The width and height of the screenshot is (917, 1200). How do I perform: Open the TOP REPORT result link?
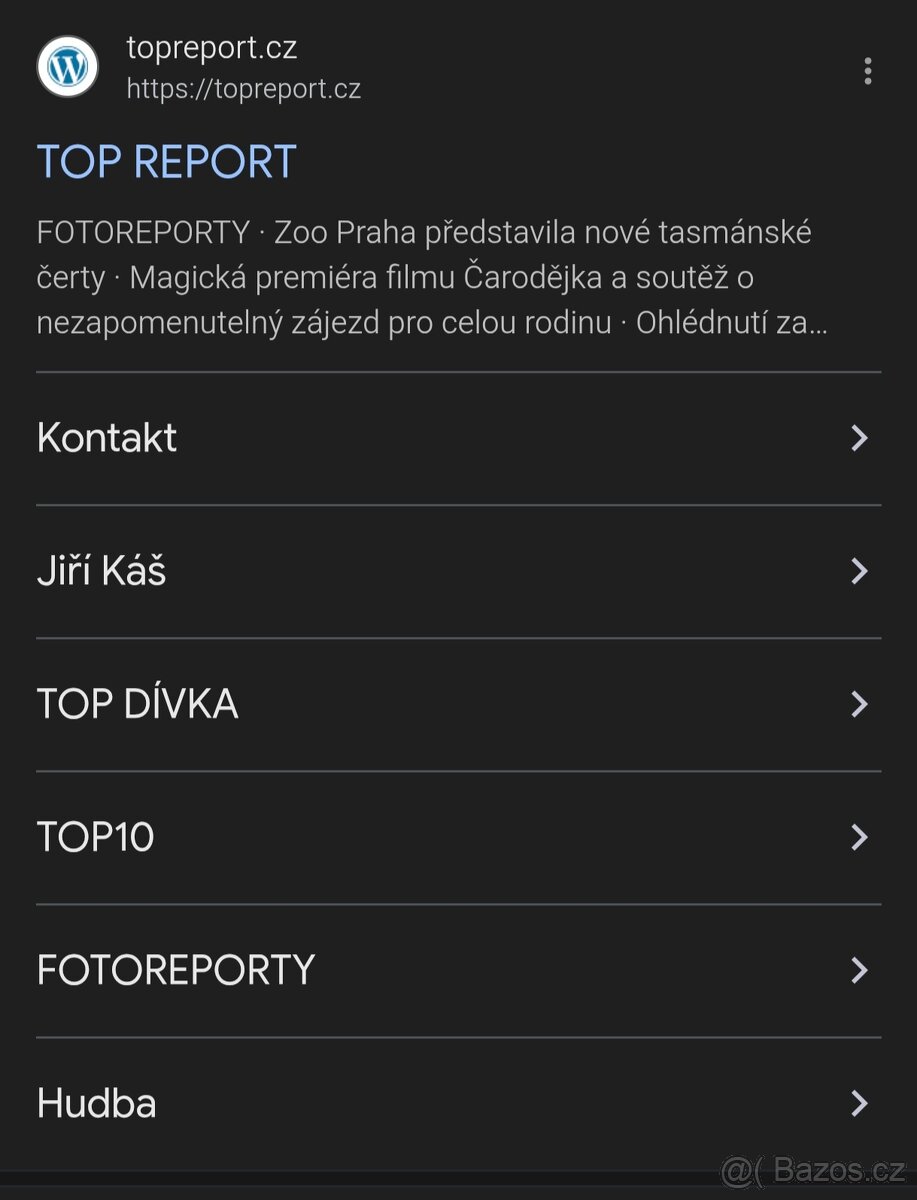coord(166,161)
